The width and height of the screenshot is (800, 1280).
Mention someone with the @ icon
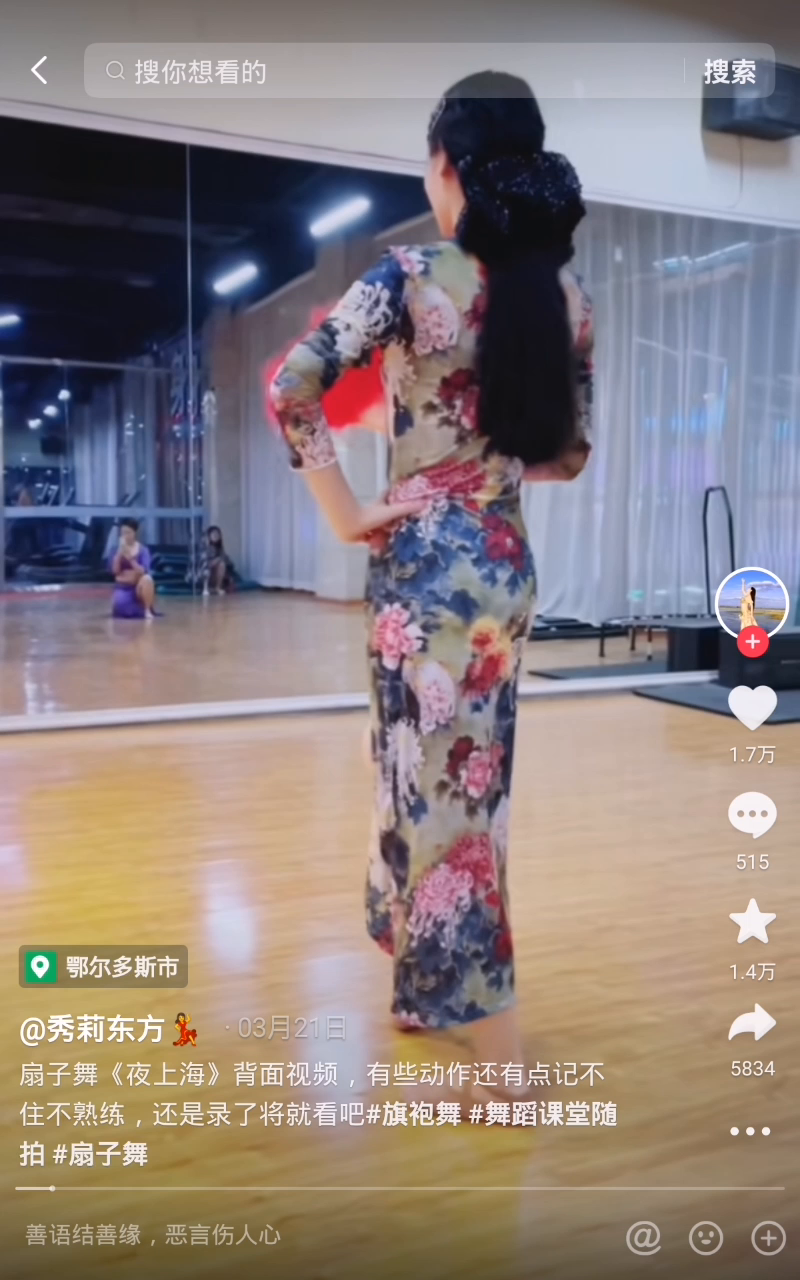643,1238
